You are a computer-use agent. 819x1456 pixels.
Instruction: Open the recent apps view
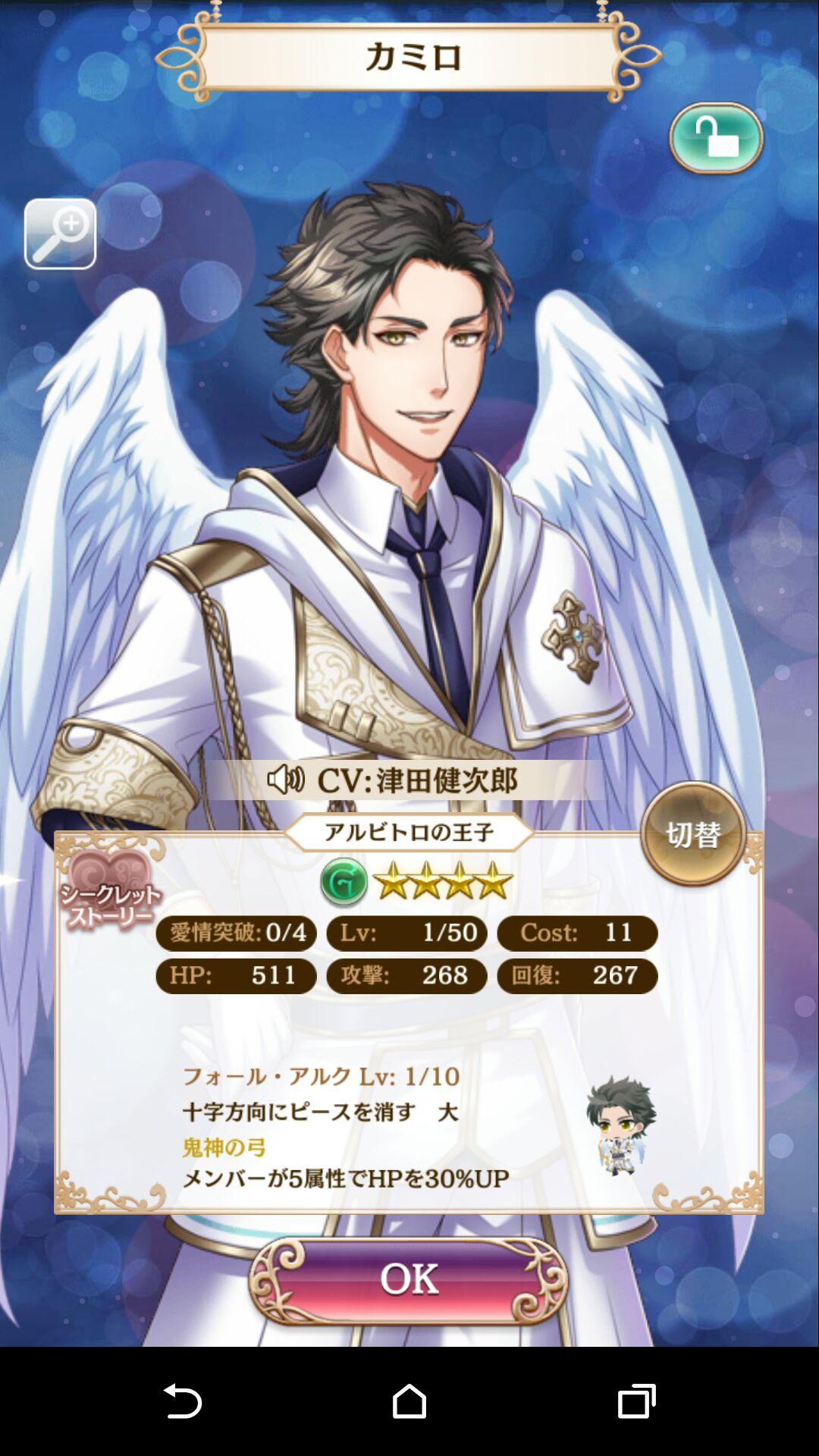pyautogui.click(x=636, y=1401)
